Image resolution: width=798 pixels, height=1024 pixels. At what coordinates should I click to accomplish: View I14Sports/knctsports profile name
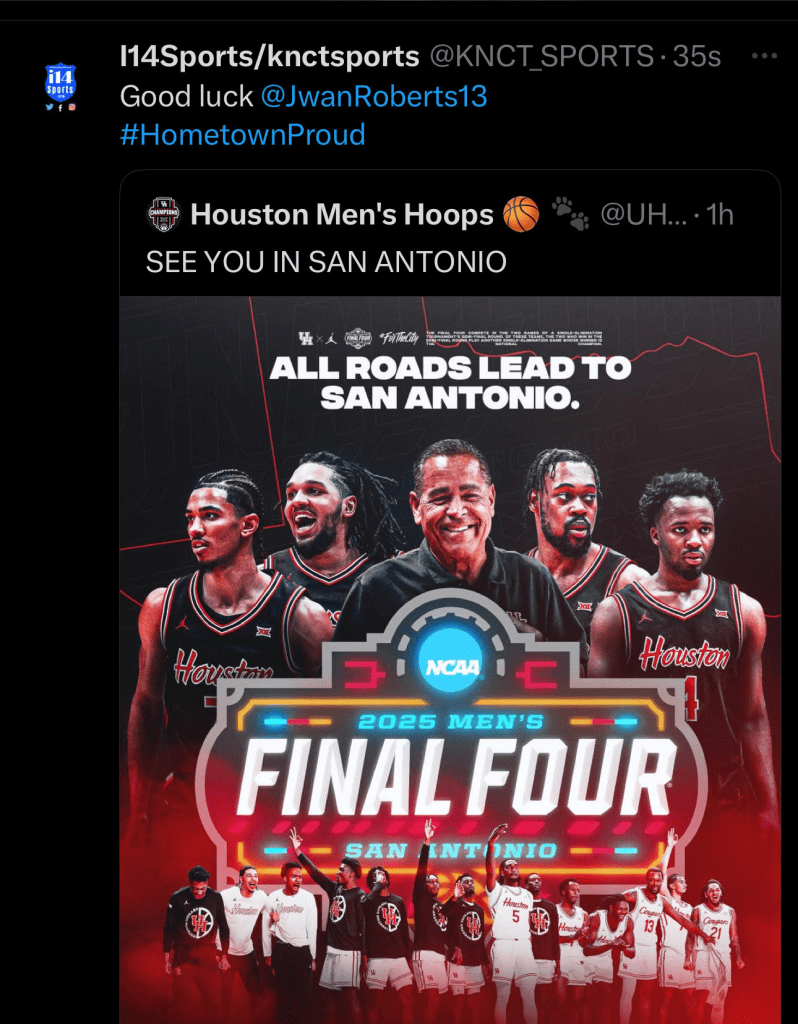pos(269,57)
